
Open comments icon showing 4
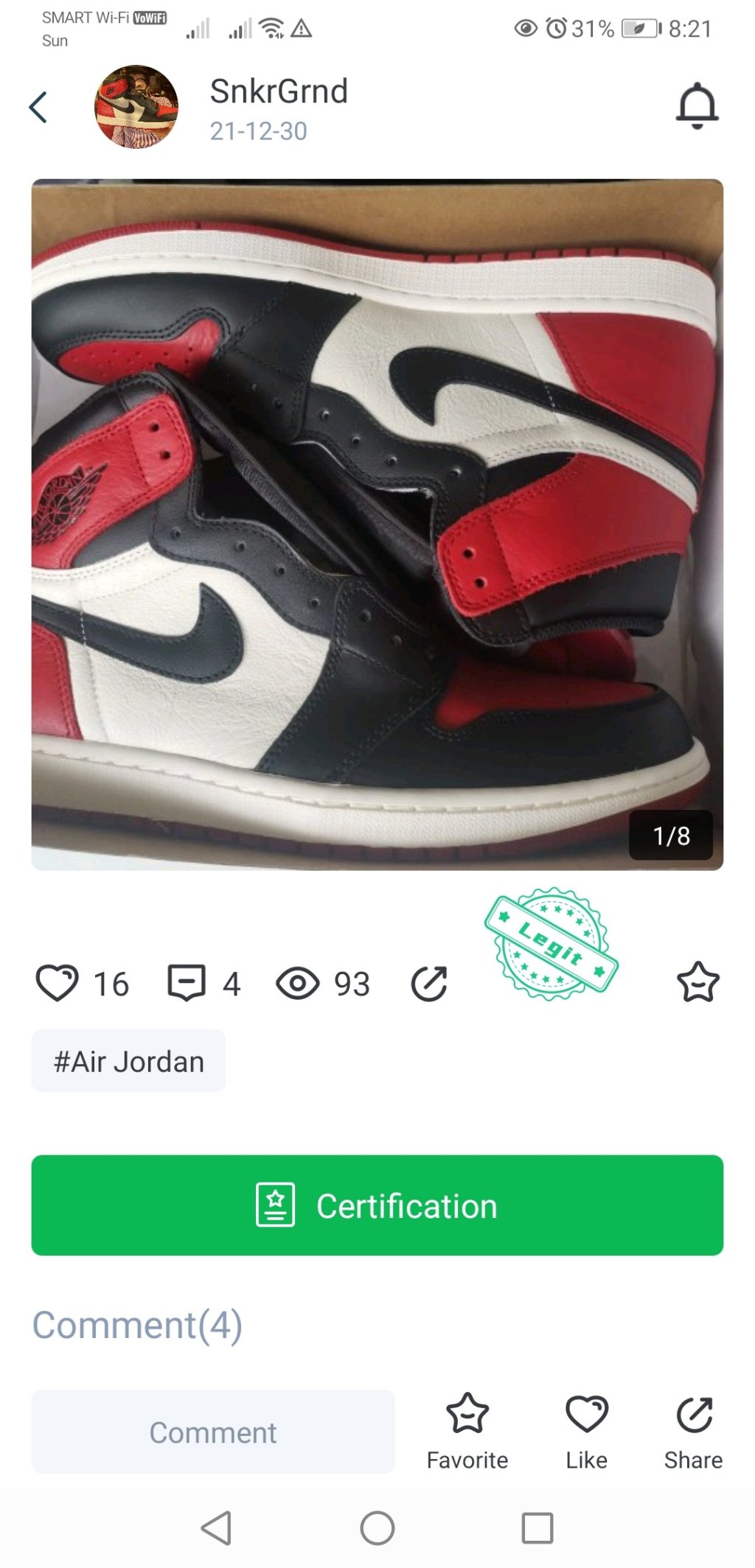coord(187,983)
